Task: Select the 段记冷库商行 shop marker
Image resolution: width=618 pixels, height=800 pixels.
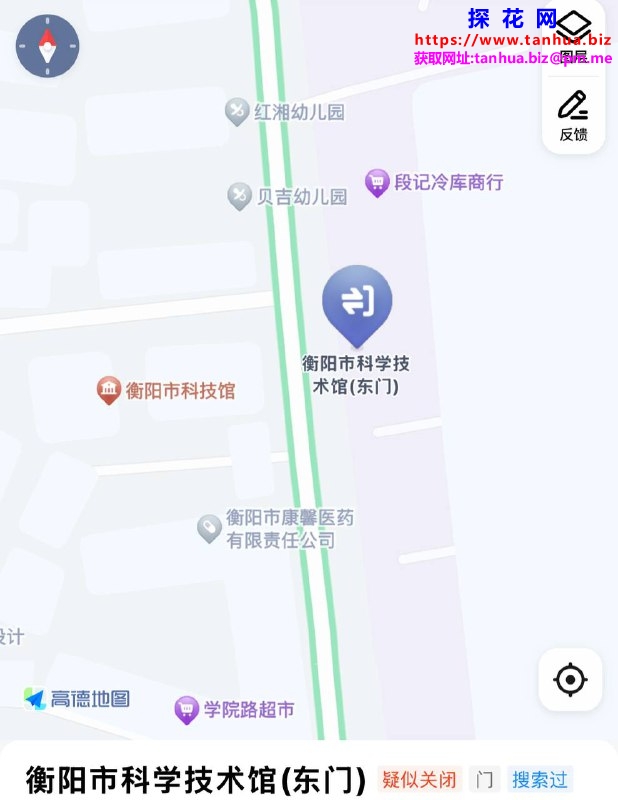Action: 376,182
